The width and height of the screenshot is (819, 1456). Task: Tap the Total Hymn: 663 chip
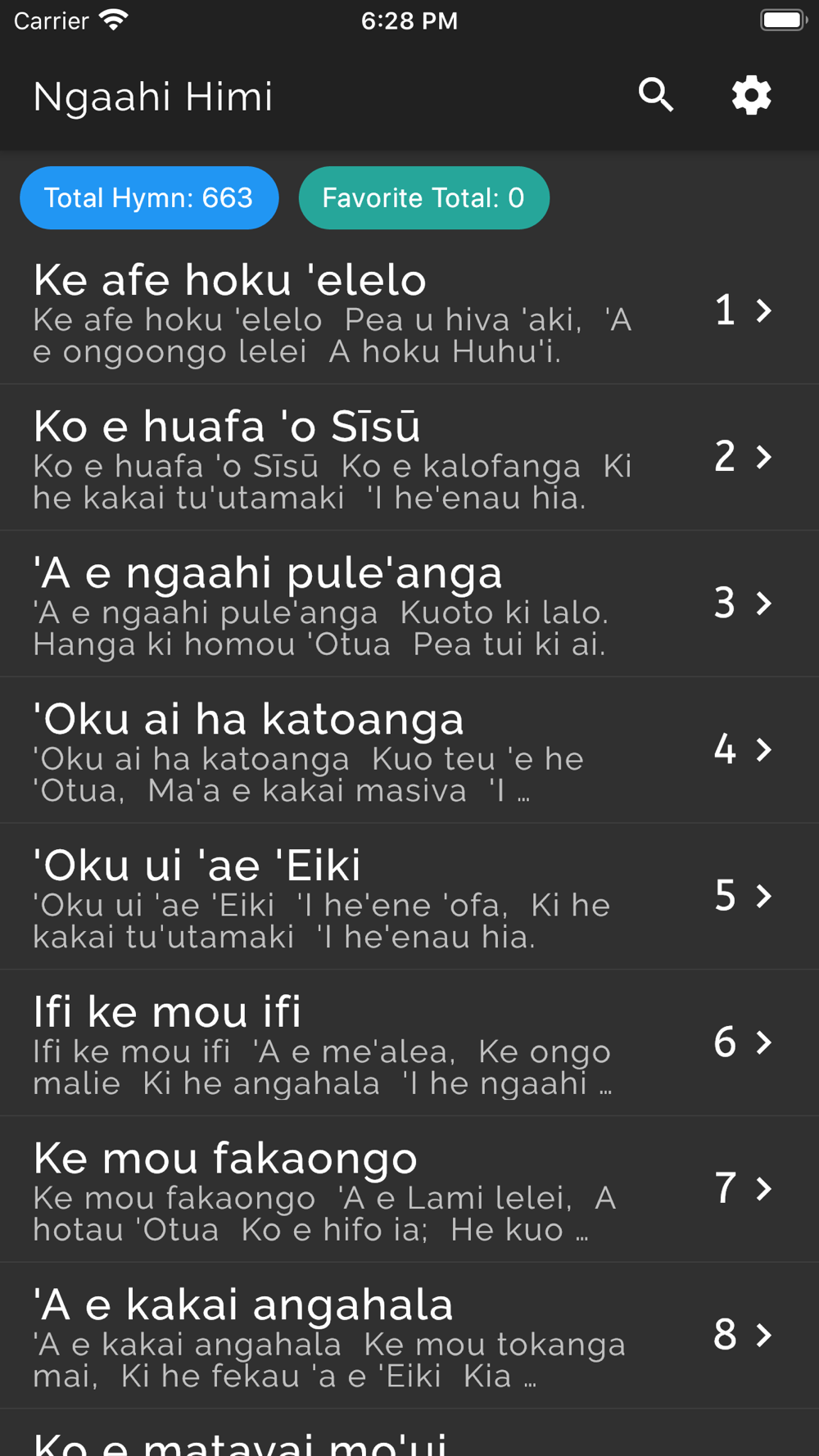pyautogui.click(x=149, y=197)
